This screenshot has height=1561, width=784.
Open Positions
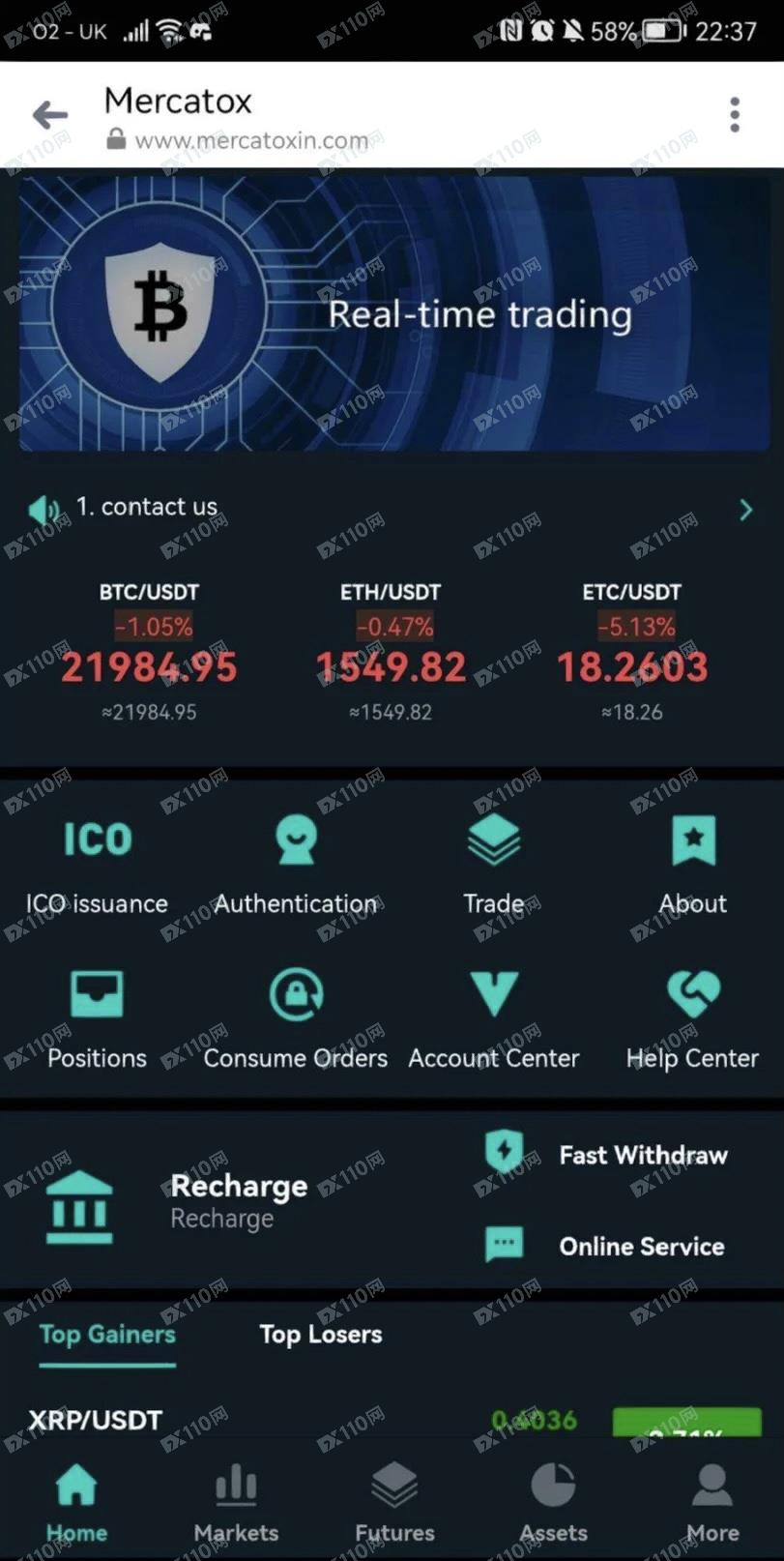click(x=97, y=1018)
